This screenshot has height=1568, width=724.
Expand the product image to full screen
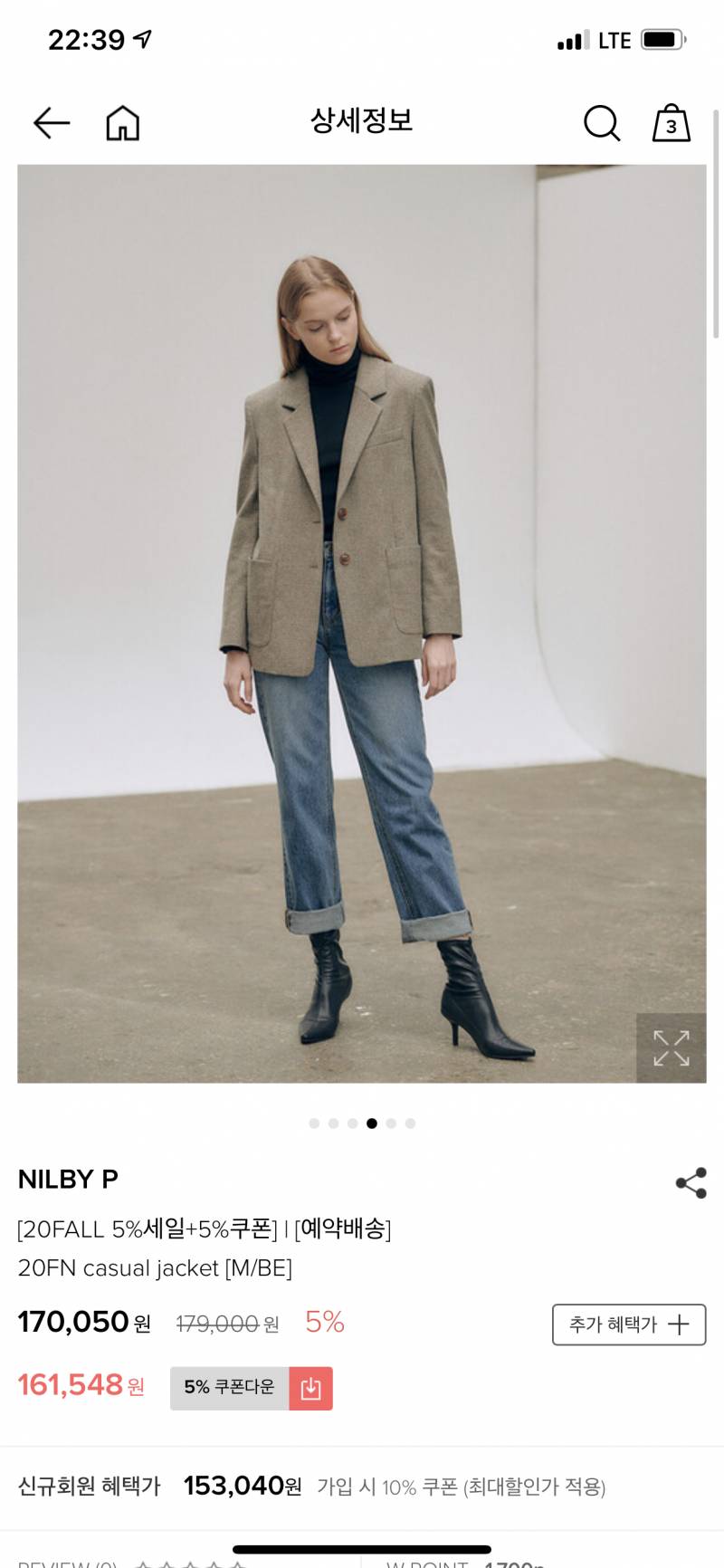[671, 1047]
